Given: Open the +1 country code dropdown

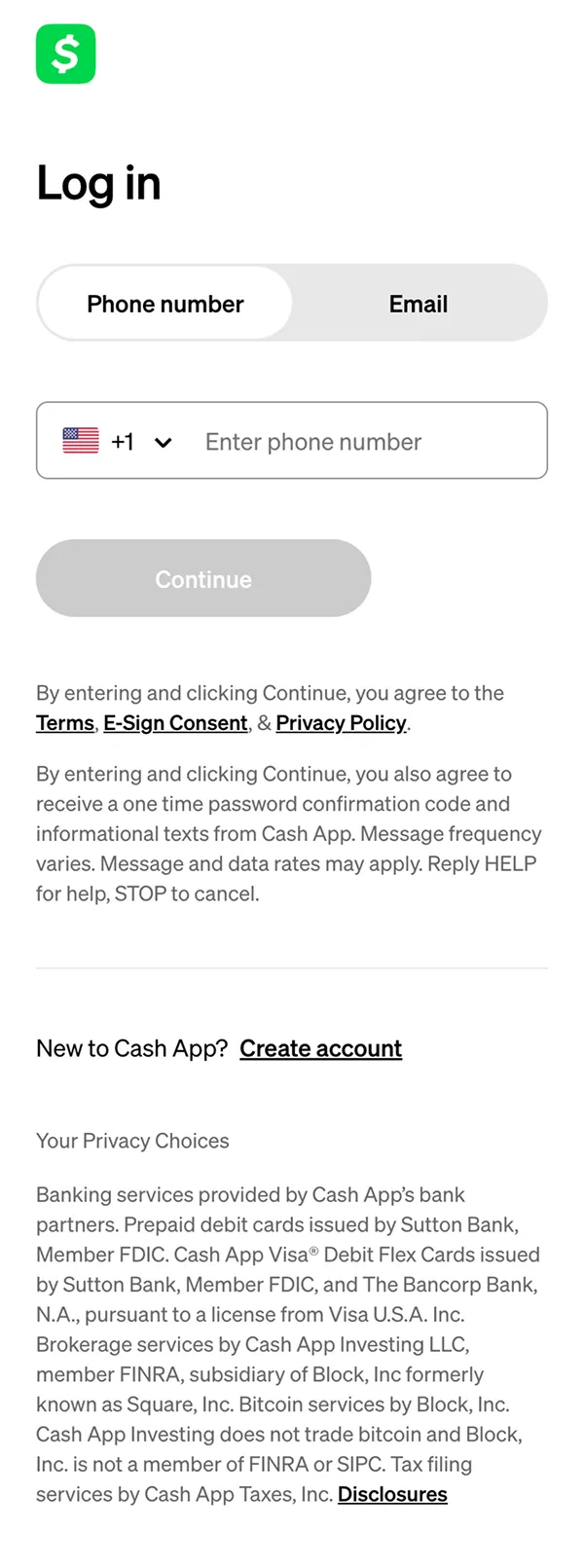Looking at the screenshot, I should coord(119,442).
